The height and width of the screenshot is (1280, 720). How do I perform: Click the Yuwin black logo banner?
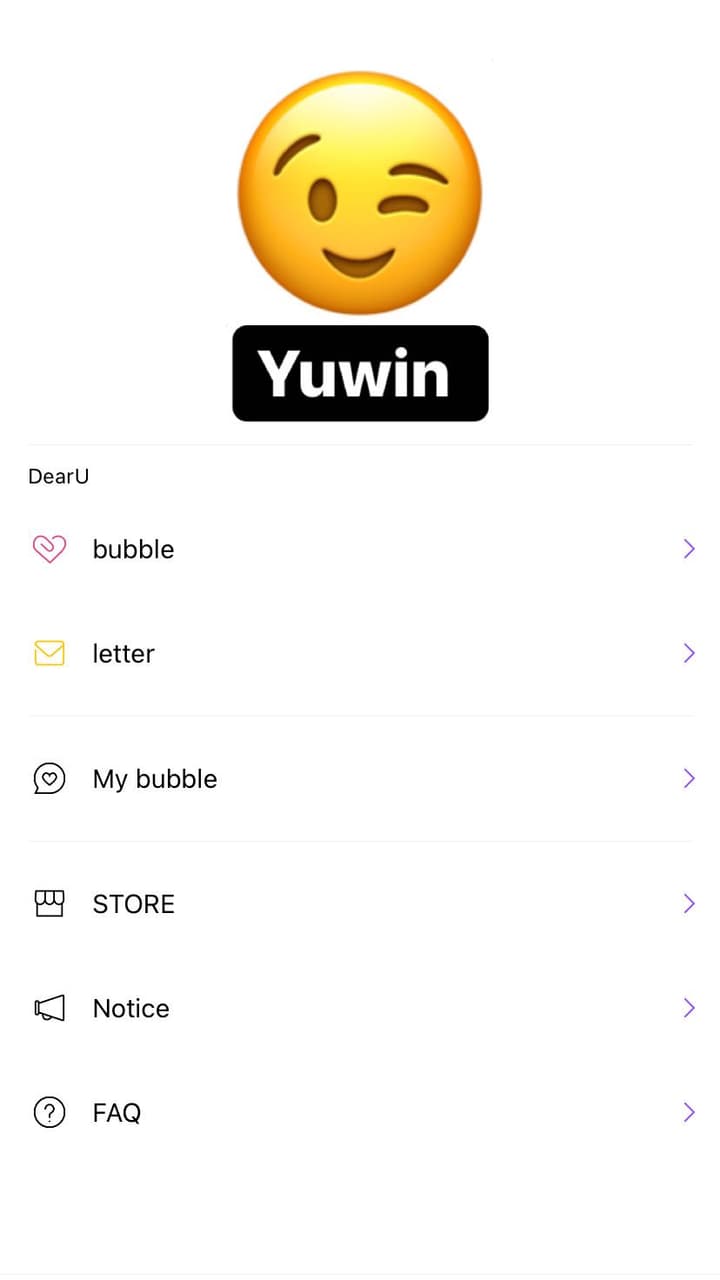(x=360, y=373)
